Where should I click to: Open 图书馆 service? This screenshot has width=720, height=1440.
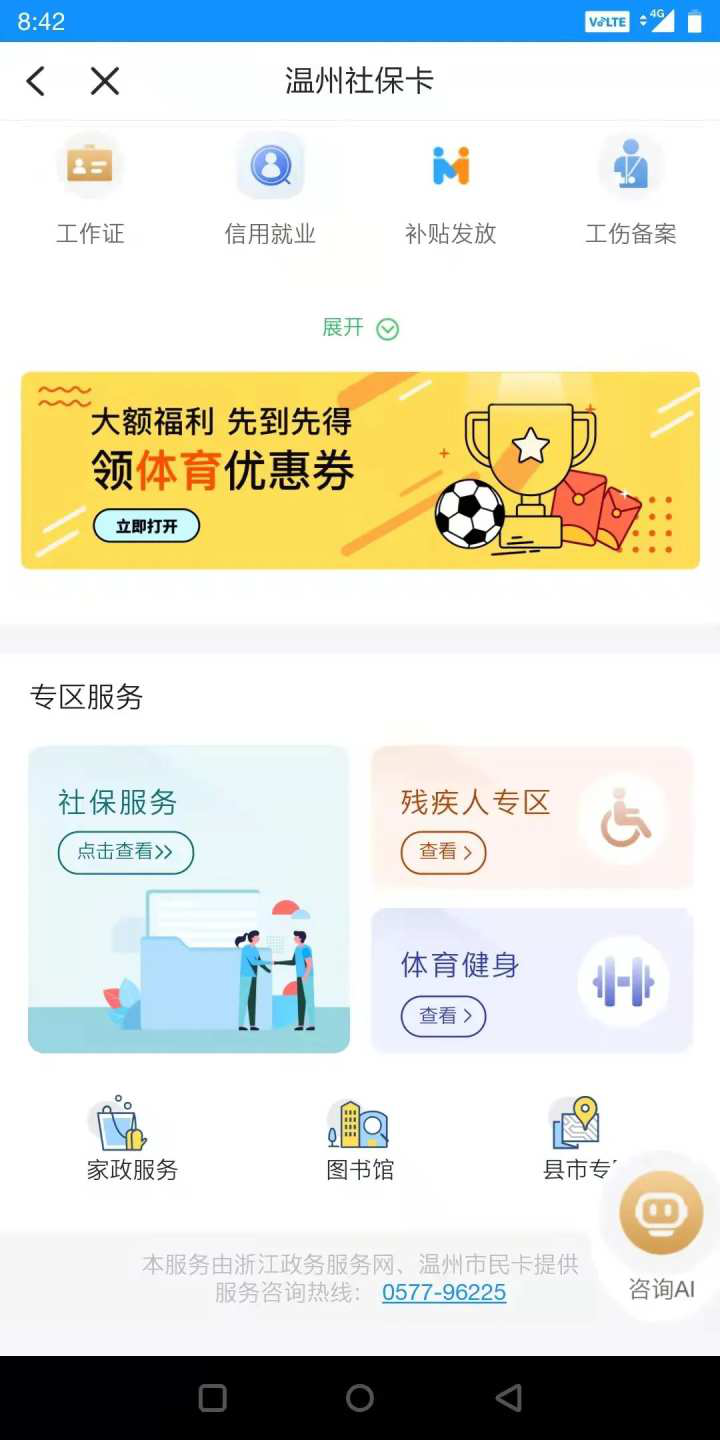coord(360,1140)
